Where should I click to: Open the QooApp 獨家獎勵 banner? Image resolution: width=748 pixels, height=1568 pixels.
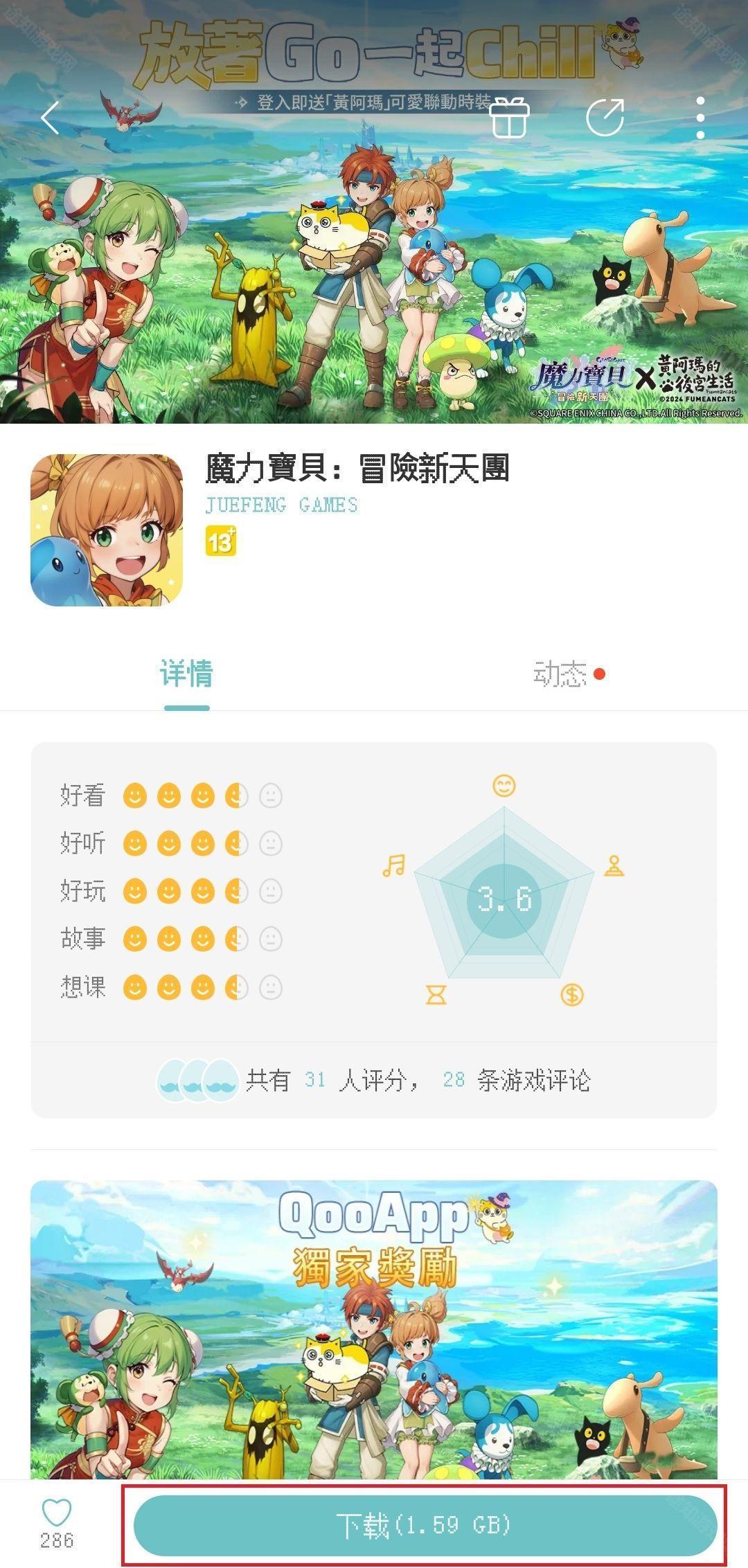coord(374,1329)
